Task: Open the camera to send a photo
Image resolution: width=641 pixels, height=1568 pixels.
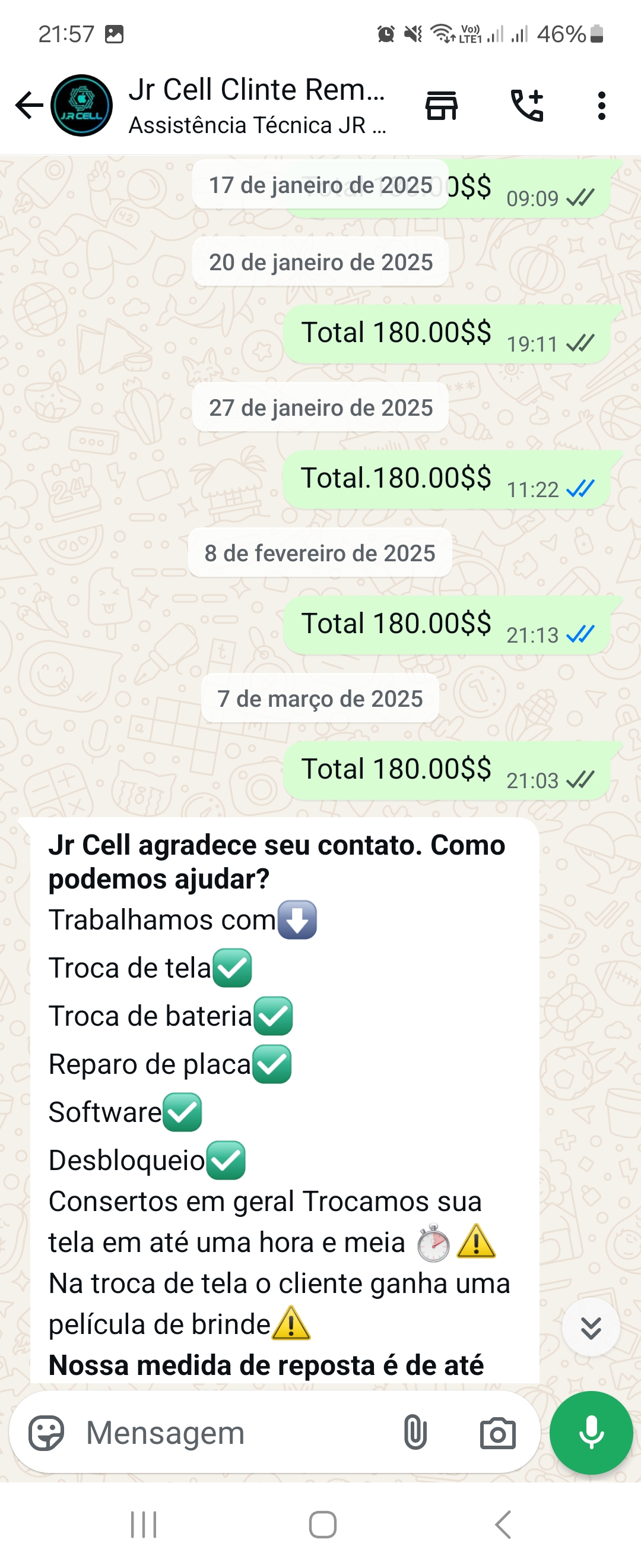Action: pos(497,1433)
